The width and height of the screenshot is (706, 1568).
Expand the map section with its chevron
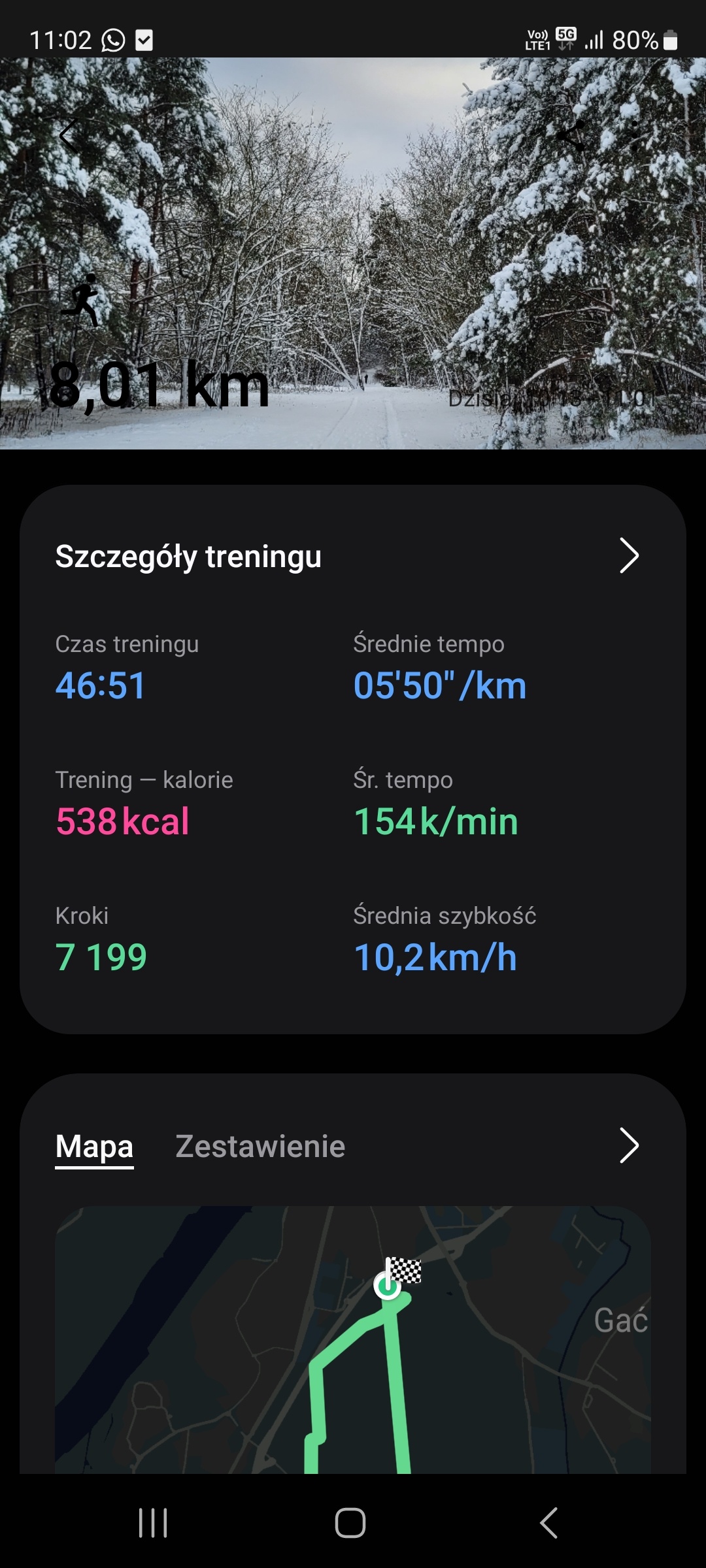pyautogui.click(x=628, y=1145)
